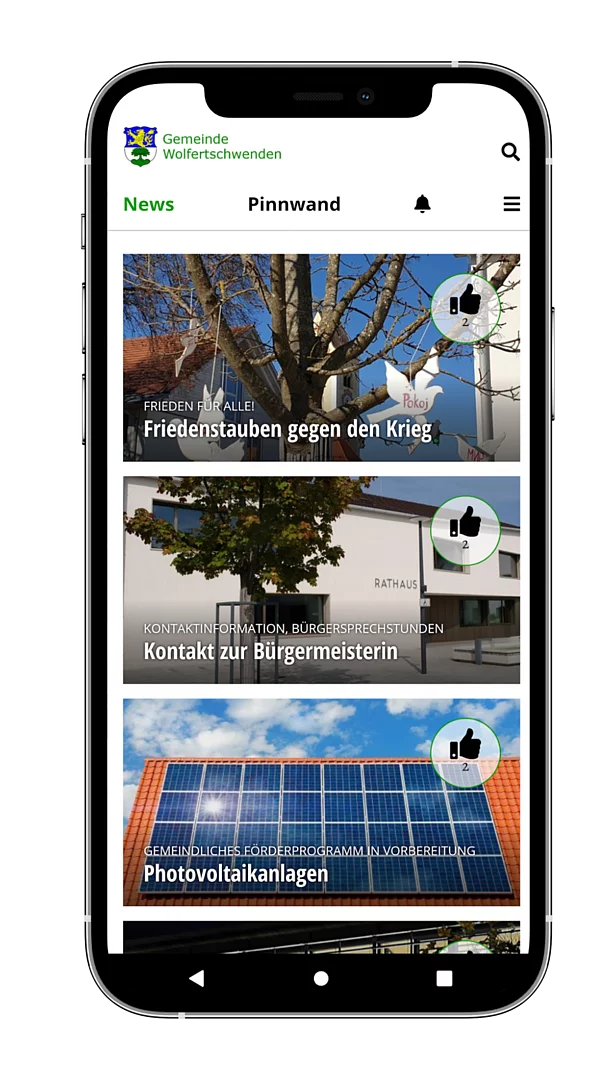
Task: Open the notifications bell
Action: coord(422,204)
